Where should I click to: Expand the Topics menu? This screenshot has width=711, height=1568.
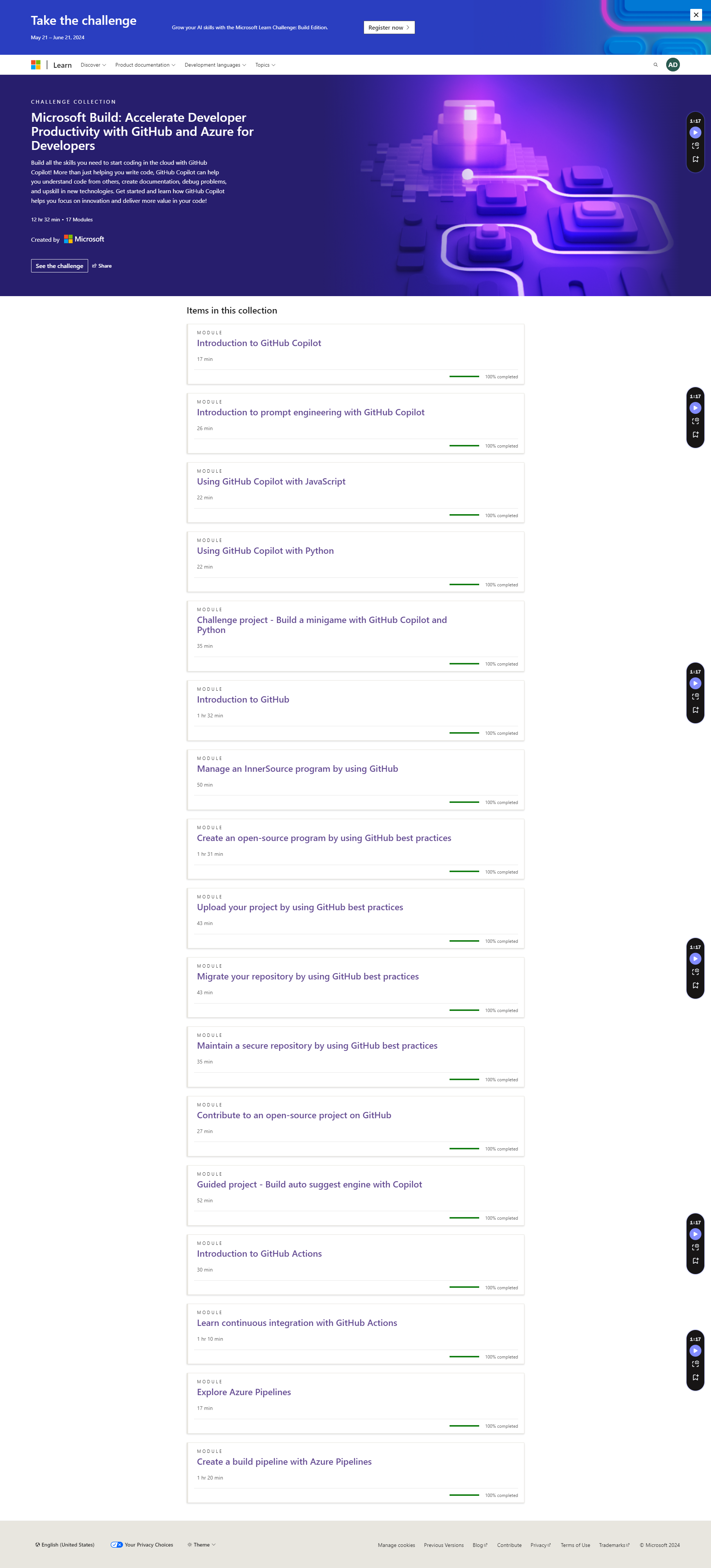(265, 65)
